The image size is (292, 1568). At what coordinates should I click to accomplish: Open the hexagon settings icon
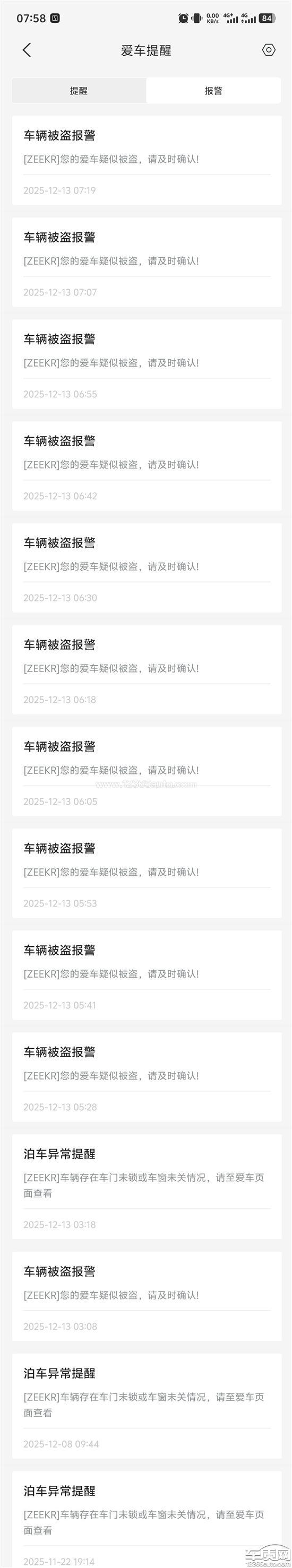(x=269, y=50)
